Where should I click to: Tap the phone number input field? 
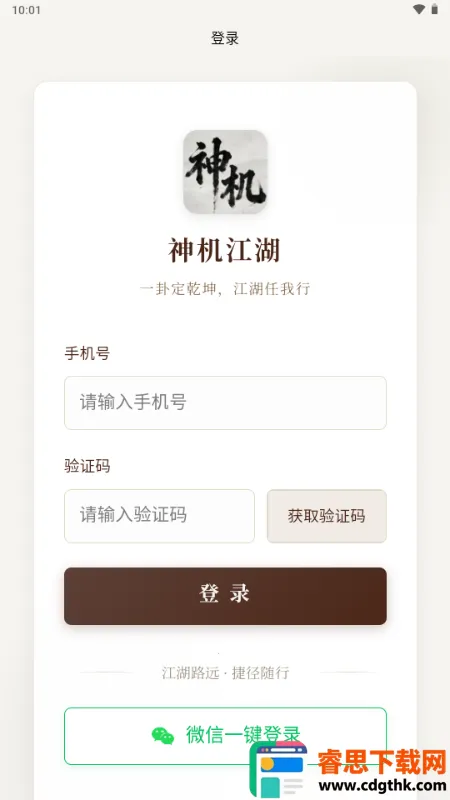225,403
